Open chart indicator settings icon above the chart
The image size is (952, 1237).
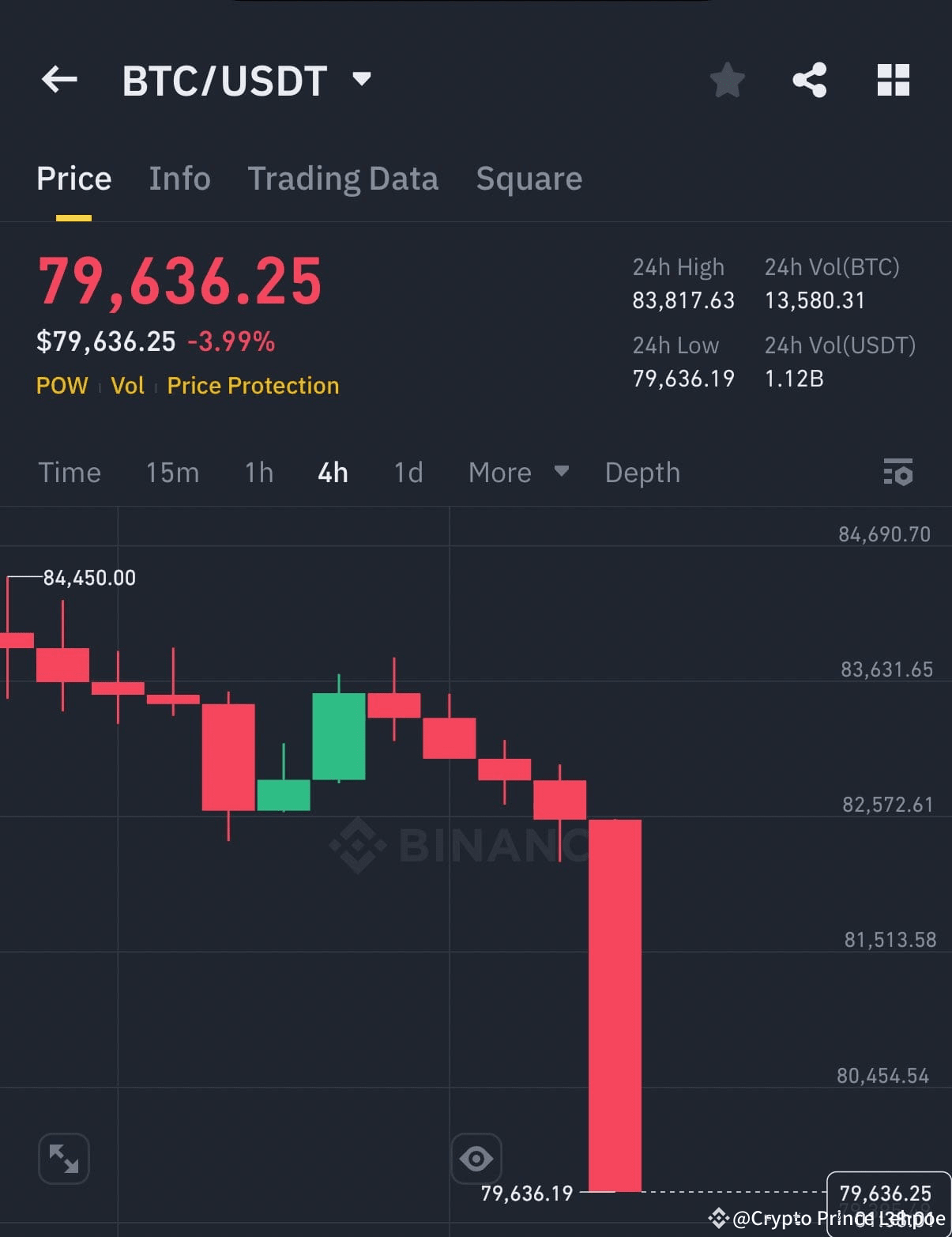click(899, 472)
